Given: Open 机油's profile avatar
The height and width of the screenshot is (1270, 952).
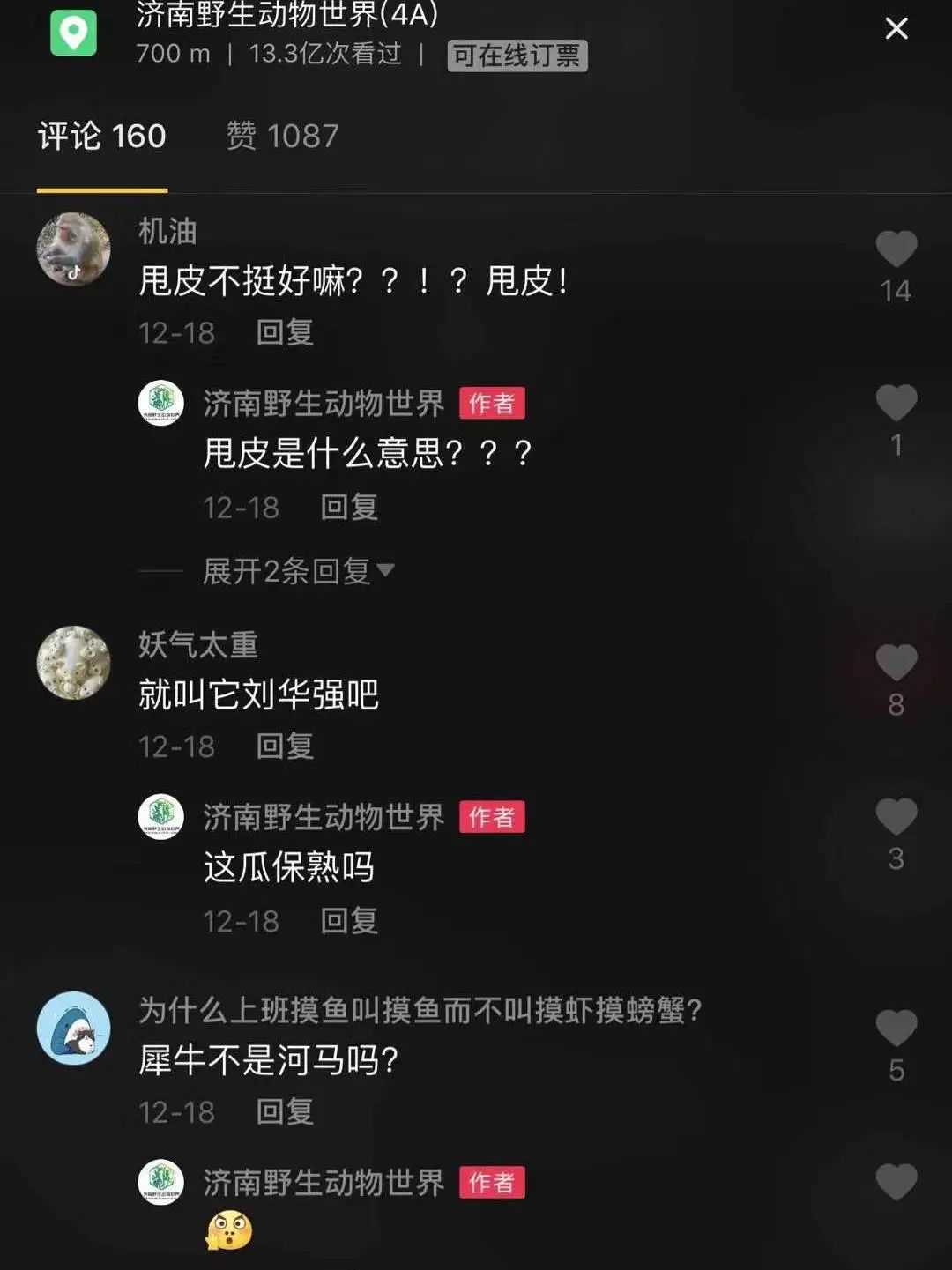Looking at the screenshot, I should (x=73, y=249).
